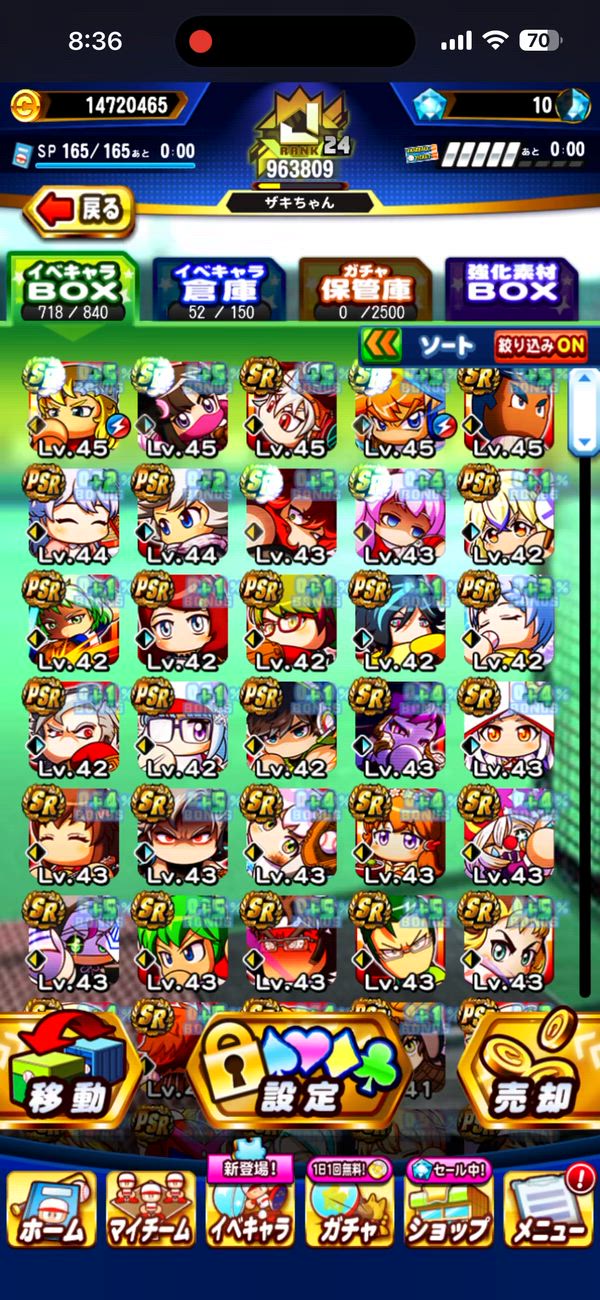Open the ソート sort options

pos(446,346)
